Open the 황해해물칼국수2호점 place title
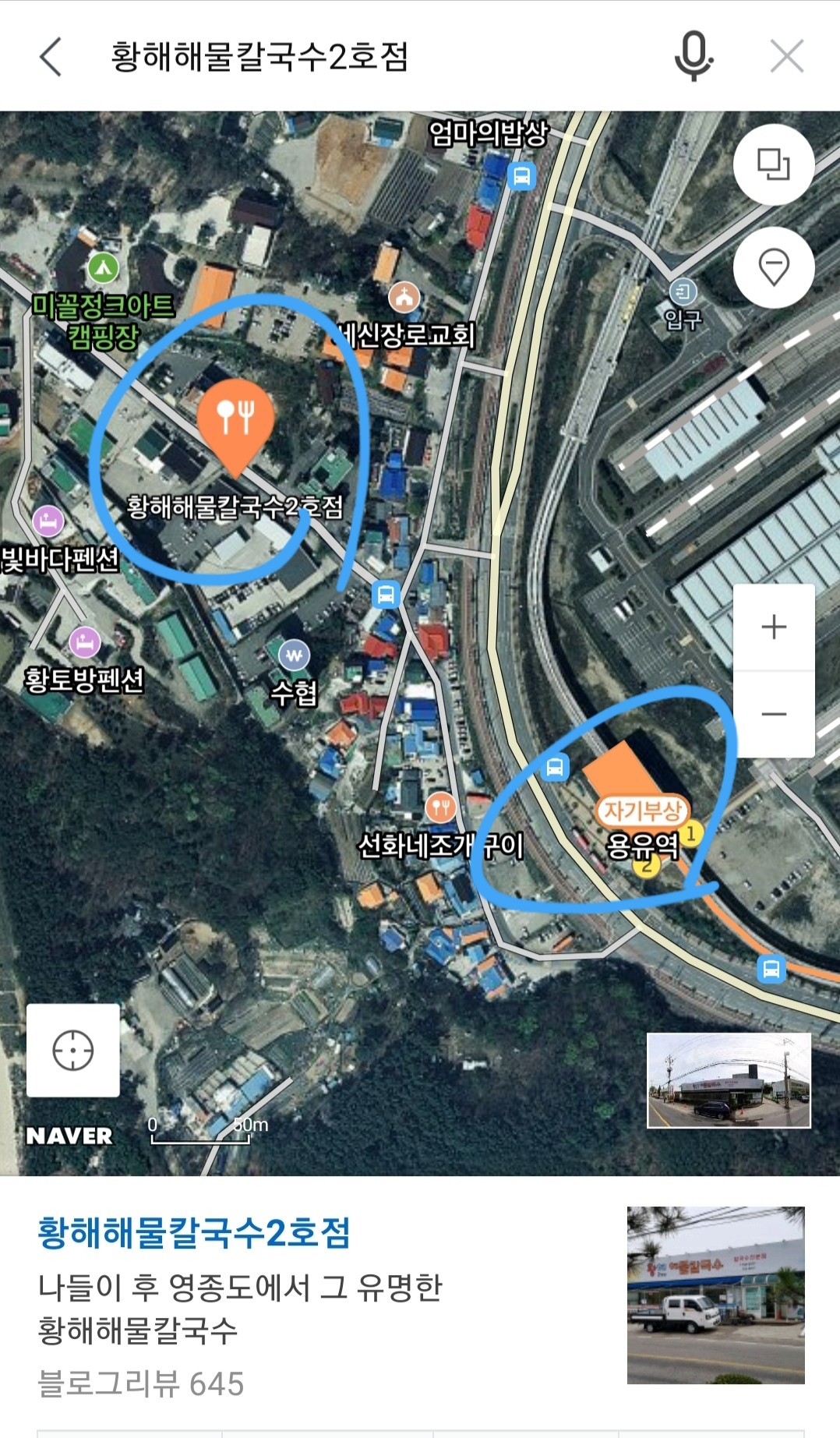Viewport: 840px width, 1438px height. [194, 1233]
